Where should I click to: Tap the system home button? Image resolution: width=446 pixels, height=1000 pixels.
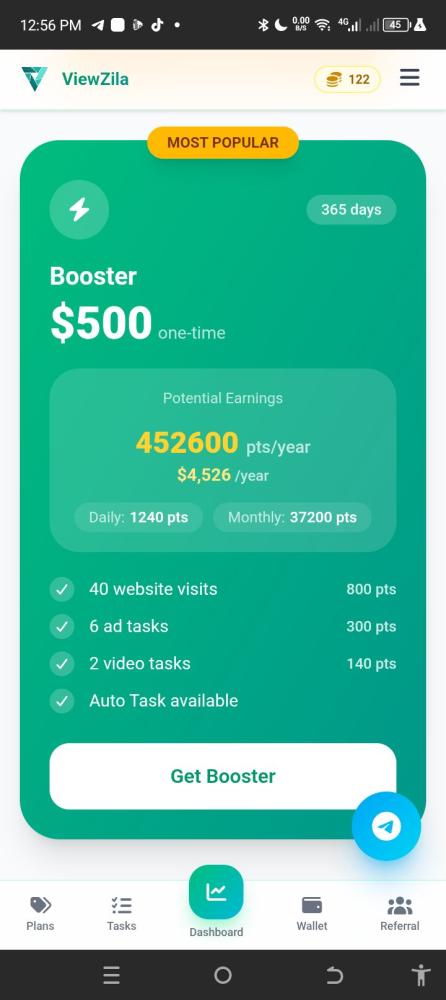(223, 975)
